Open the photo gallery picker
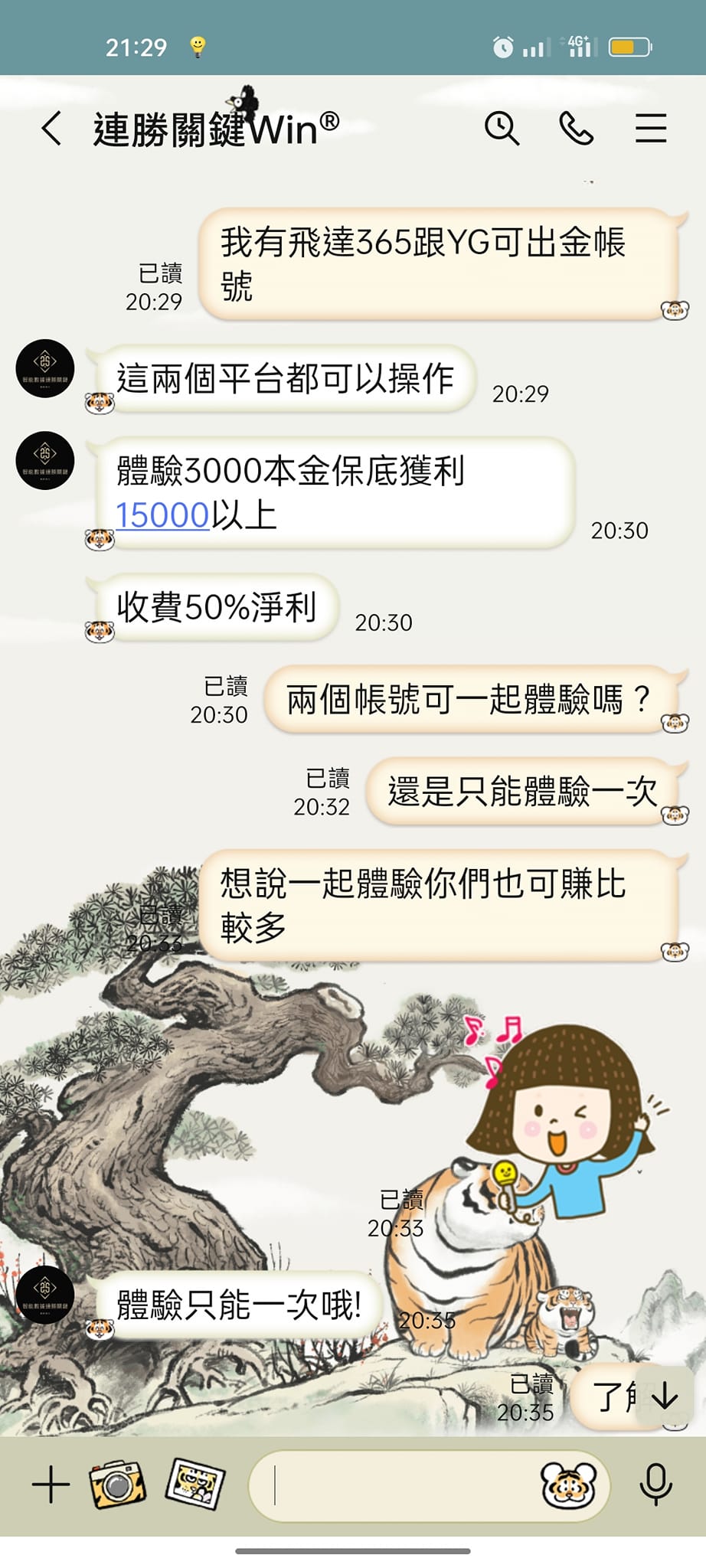The width and height of the screenshot is (706, 1568). (195, 1484)
